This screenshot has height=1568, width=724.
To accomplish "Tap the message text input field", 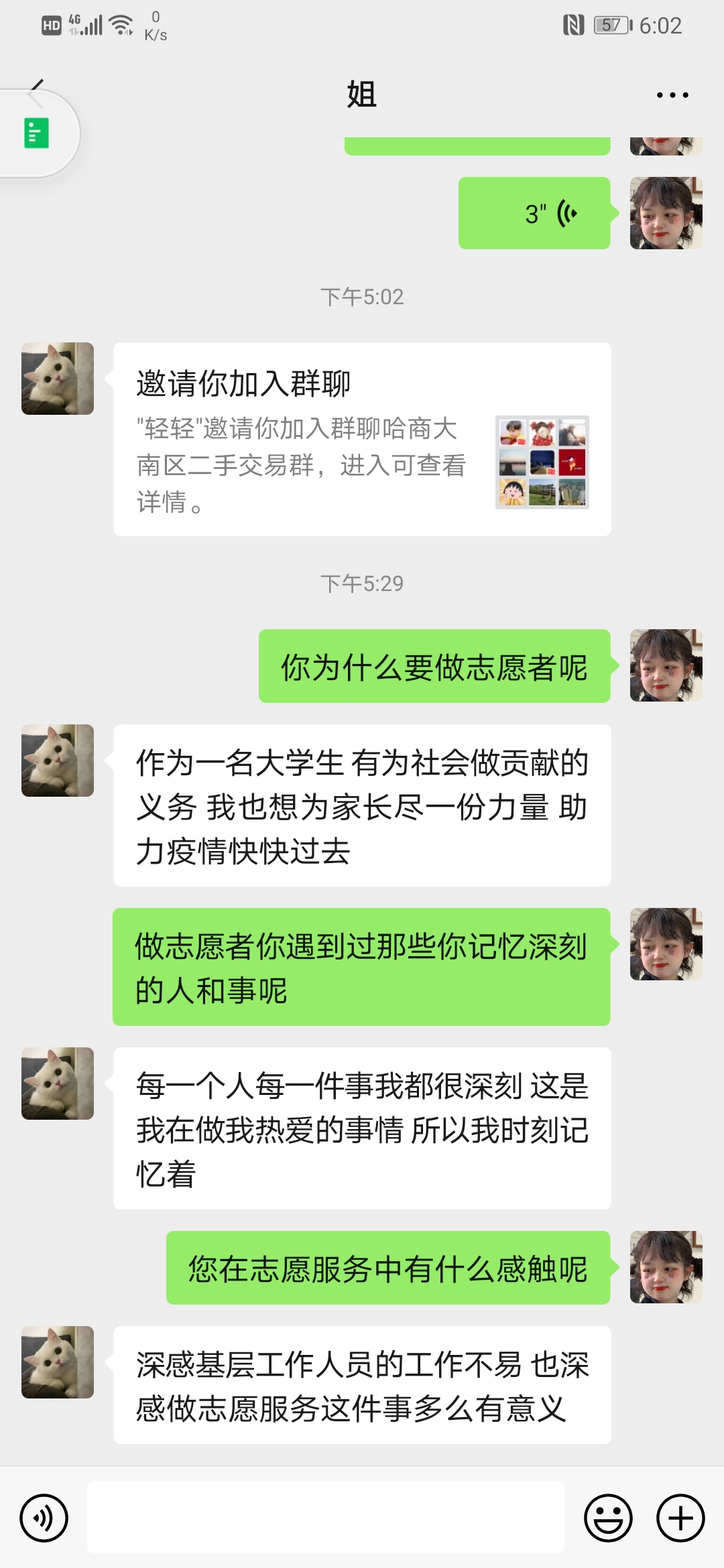I will (326, 1518).
